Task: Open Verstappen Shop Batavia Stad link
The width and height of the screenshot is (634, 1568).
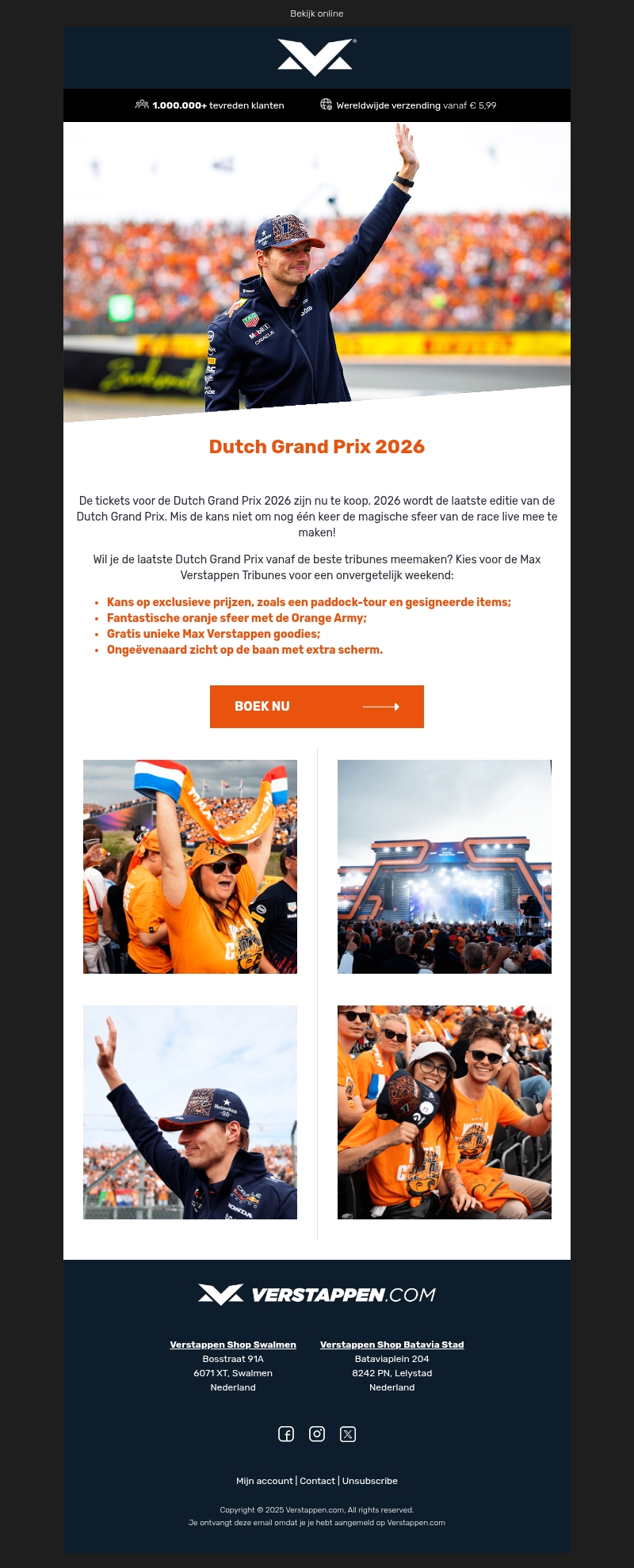Action: [x=391, y=1345]
